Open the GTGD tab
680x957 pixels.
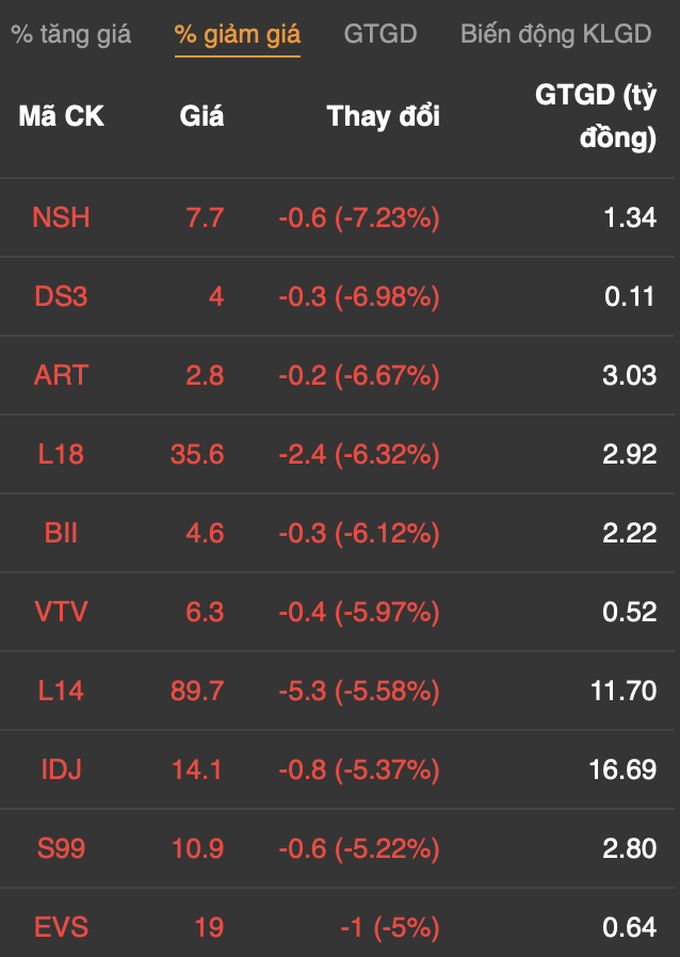click(x=380, y=34)
